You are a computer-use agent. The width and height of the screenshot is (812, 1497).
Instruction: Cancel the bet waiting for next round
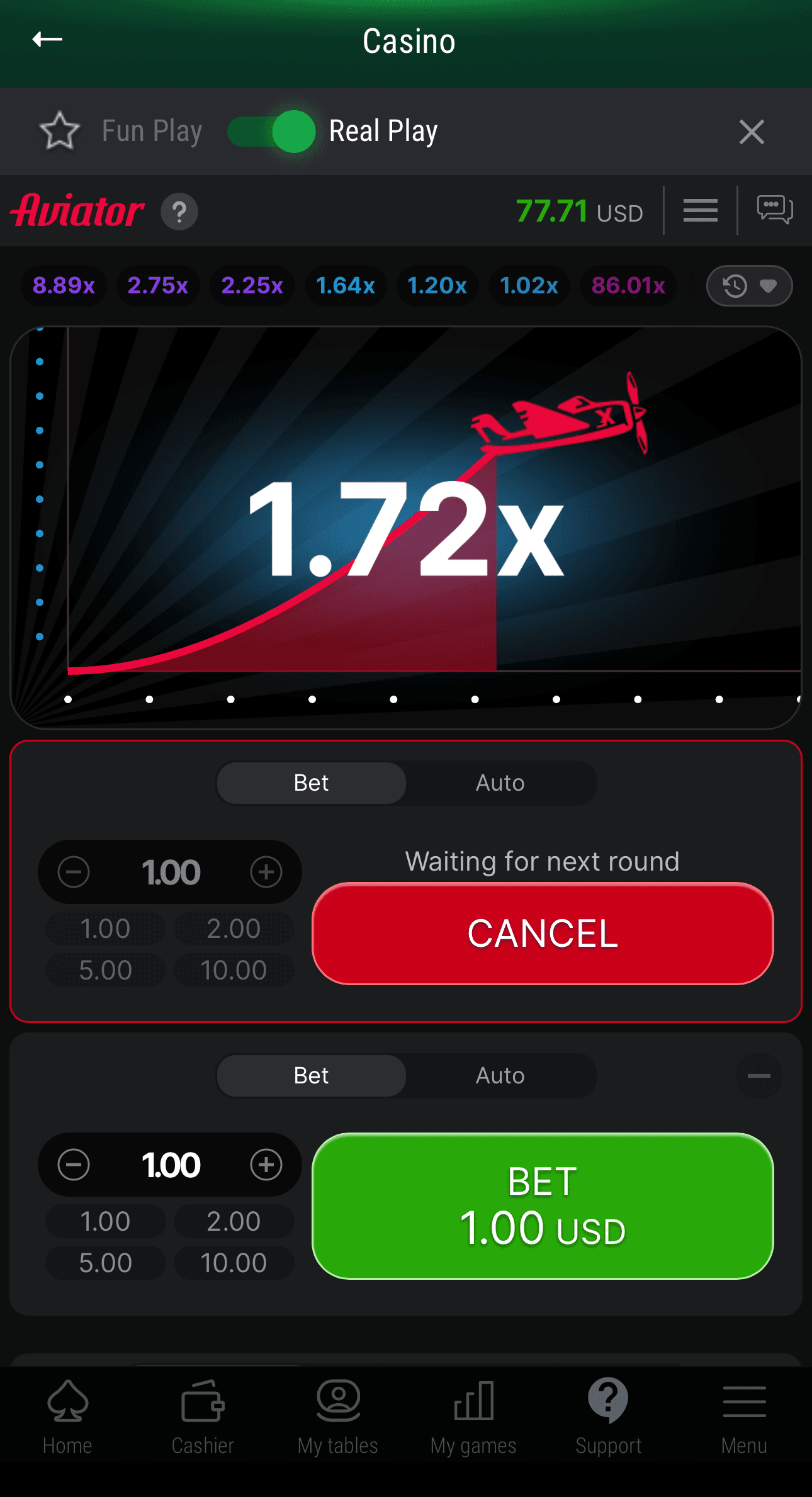click(543, 933)
